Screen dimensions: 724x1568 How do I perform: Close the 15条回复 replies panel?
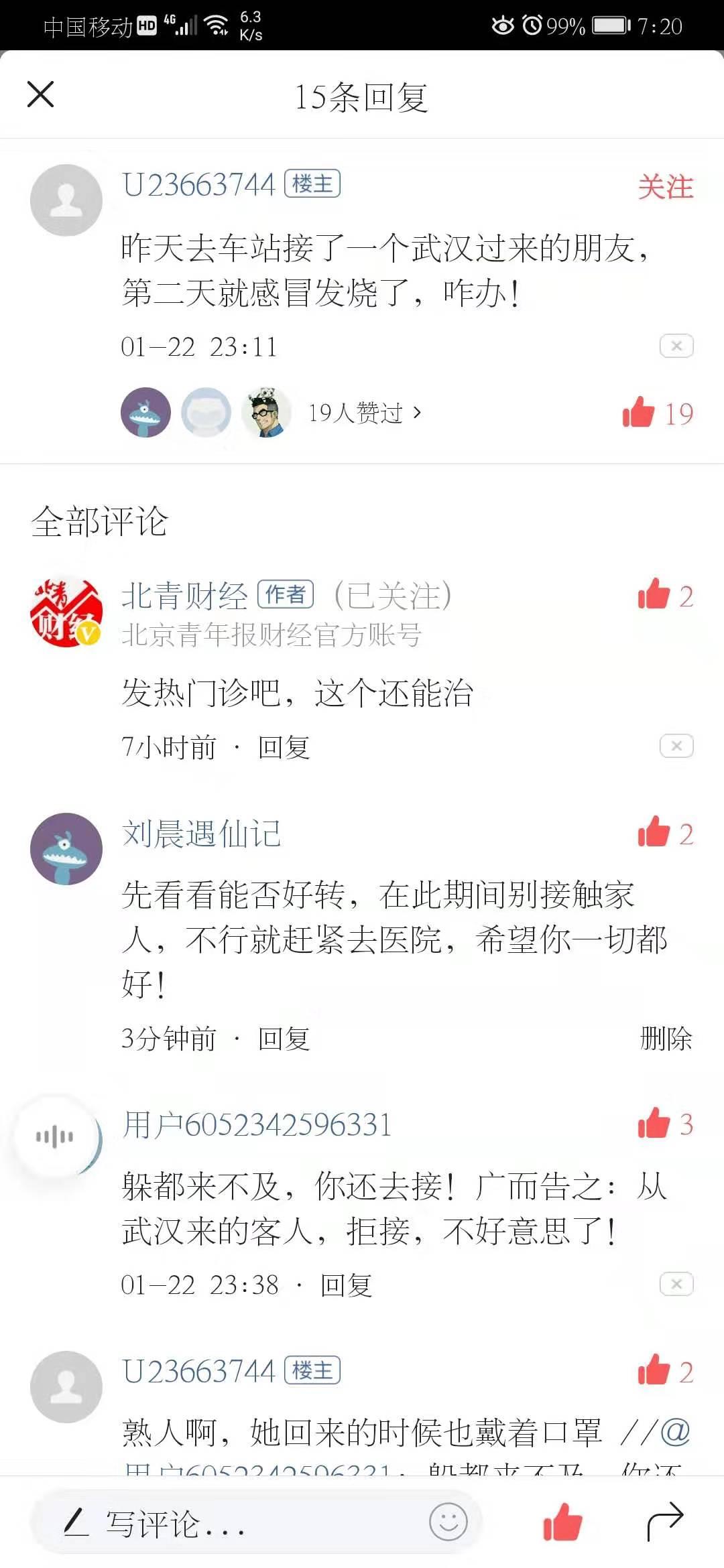tap(40, 94)
